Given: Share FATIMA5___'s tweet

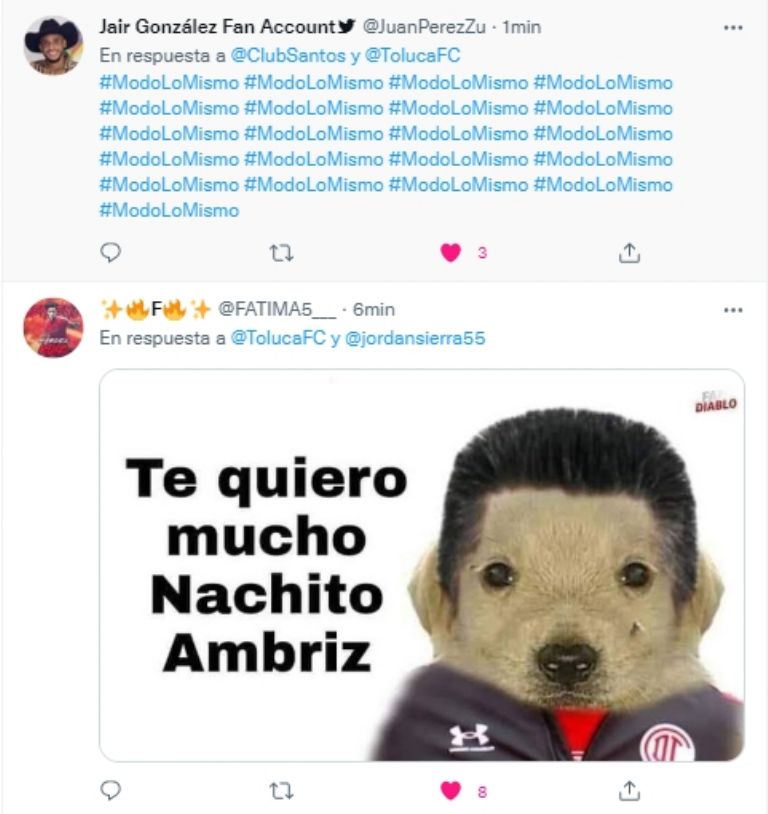Looking at the screenshot, I should pyautogui.click(x=629, y=791).
